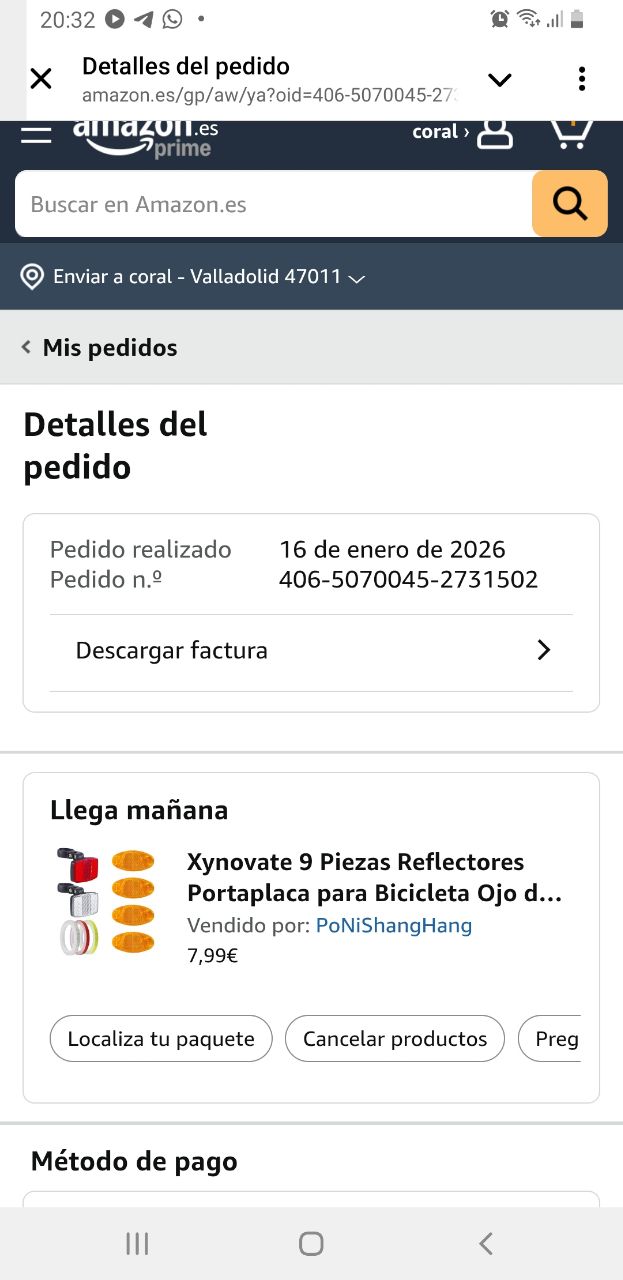Image resolution: width=623 pixels, height=1280 pixels.
Task: Go to the phone home screen
Action: (311, 1243)
